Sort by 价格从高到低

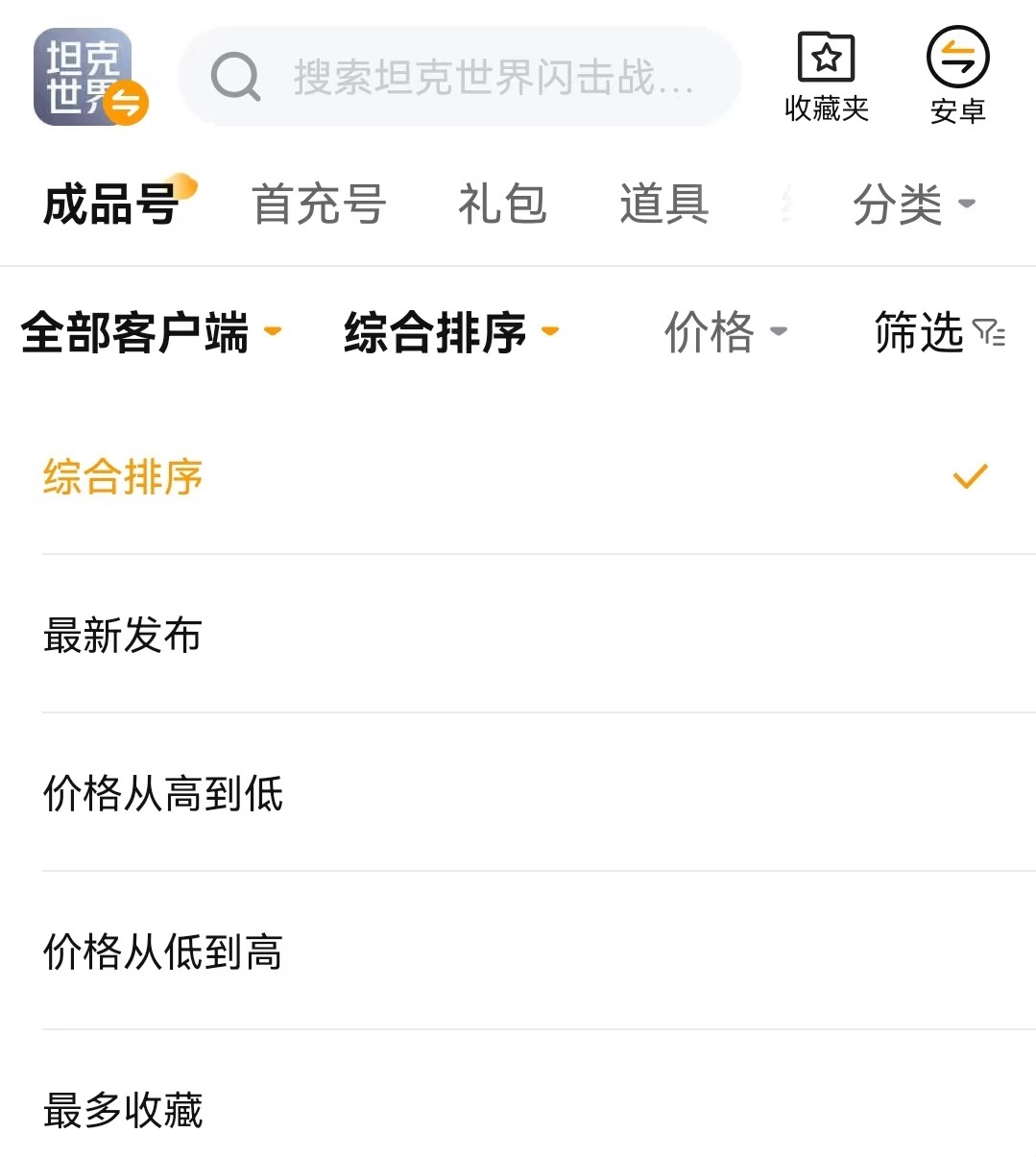coord(163,794)
